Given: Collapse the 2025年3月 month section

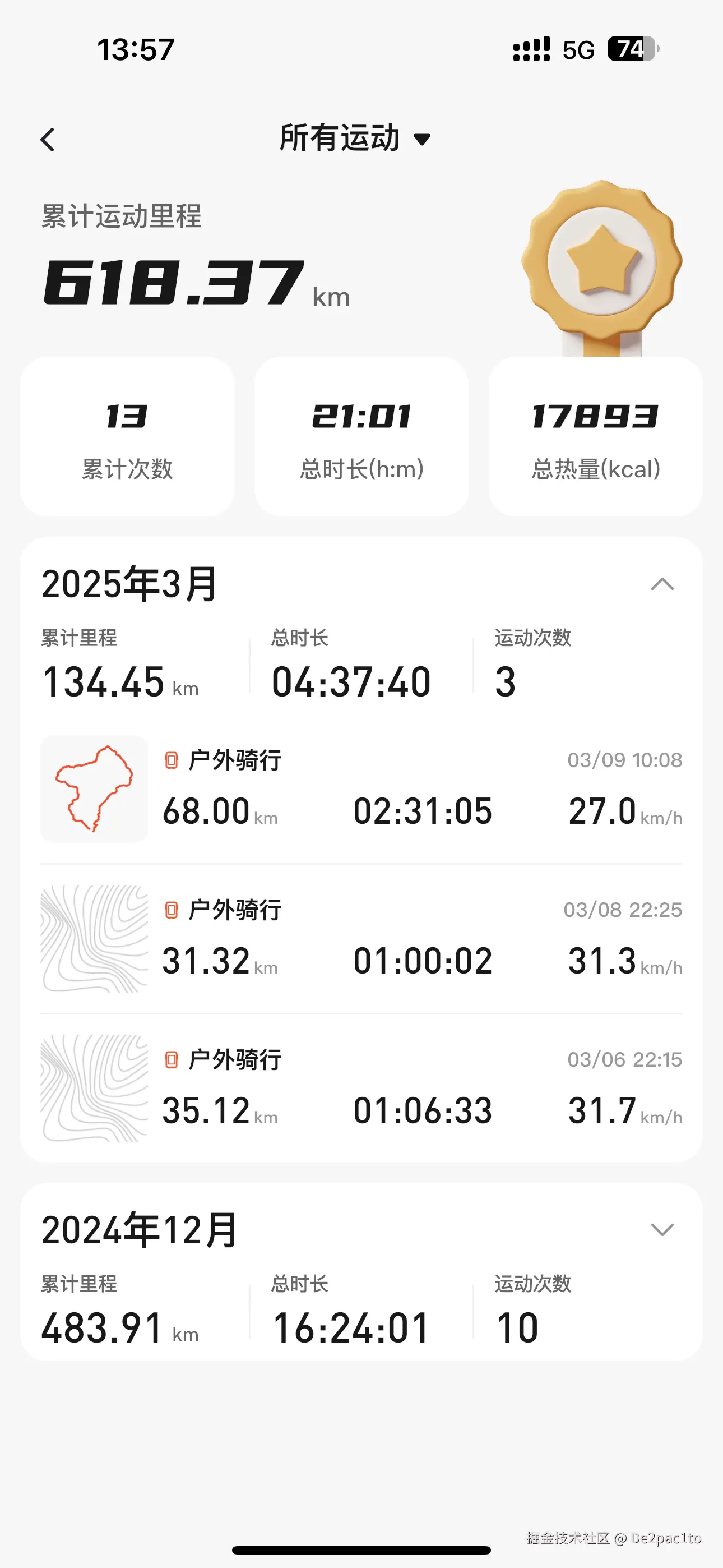Looking at the screenshot, I should click(x=664, y=584).
